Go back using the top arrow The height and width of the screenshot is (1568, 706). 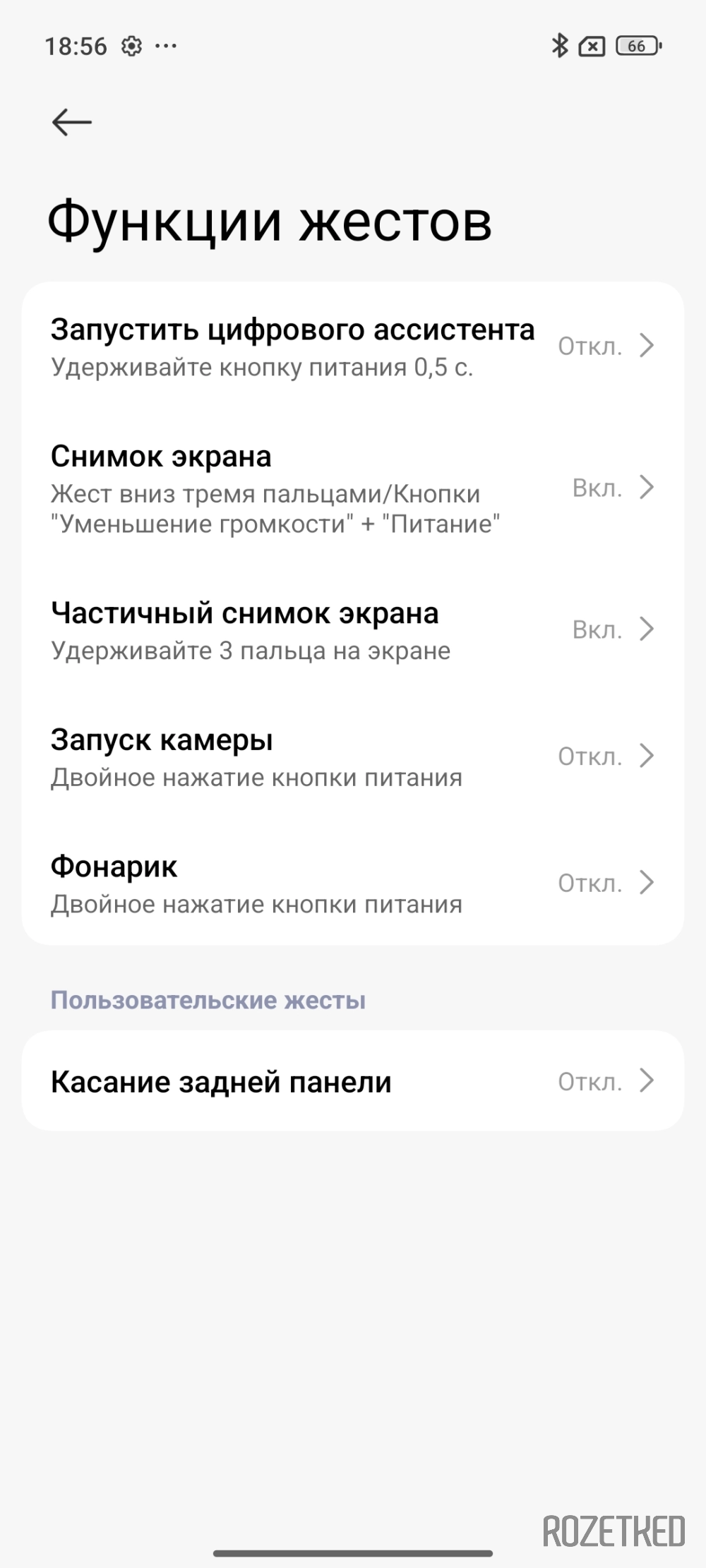pos(71,122)
